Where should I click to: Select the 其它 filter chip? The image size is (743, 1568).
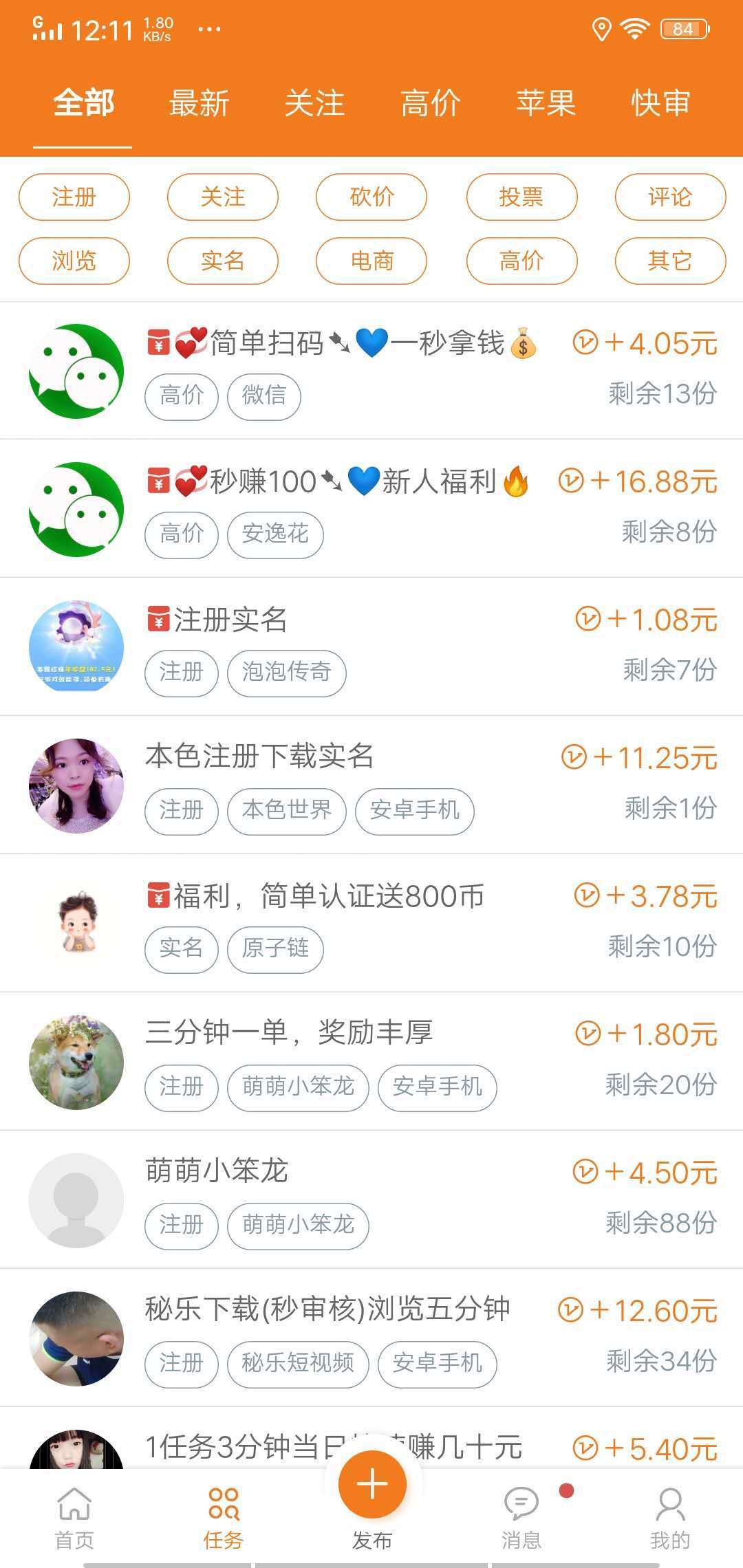pyautogui.click(x=669, y=261)
